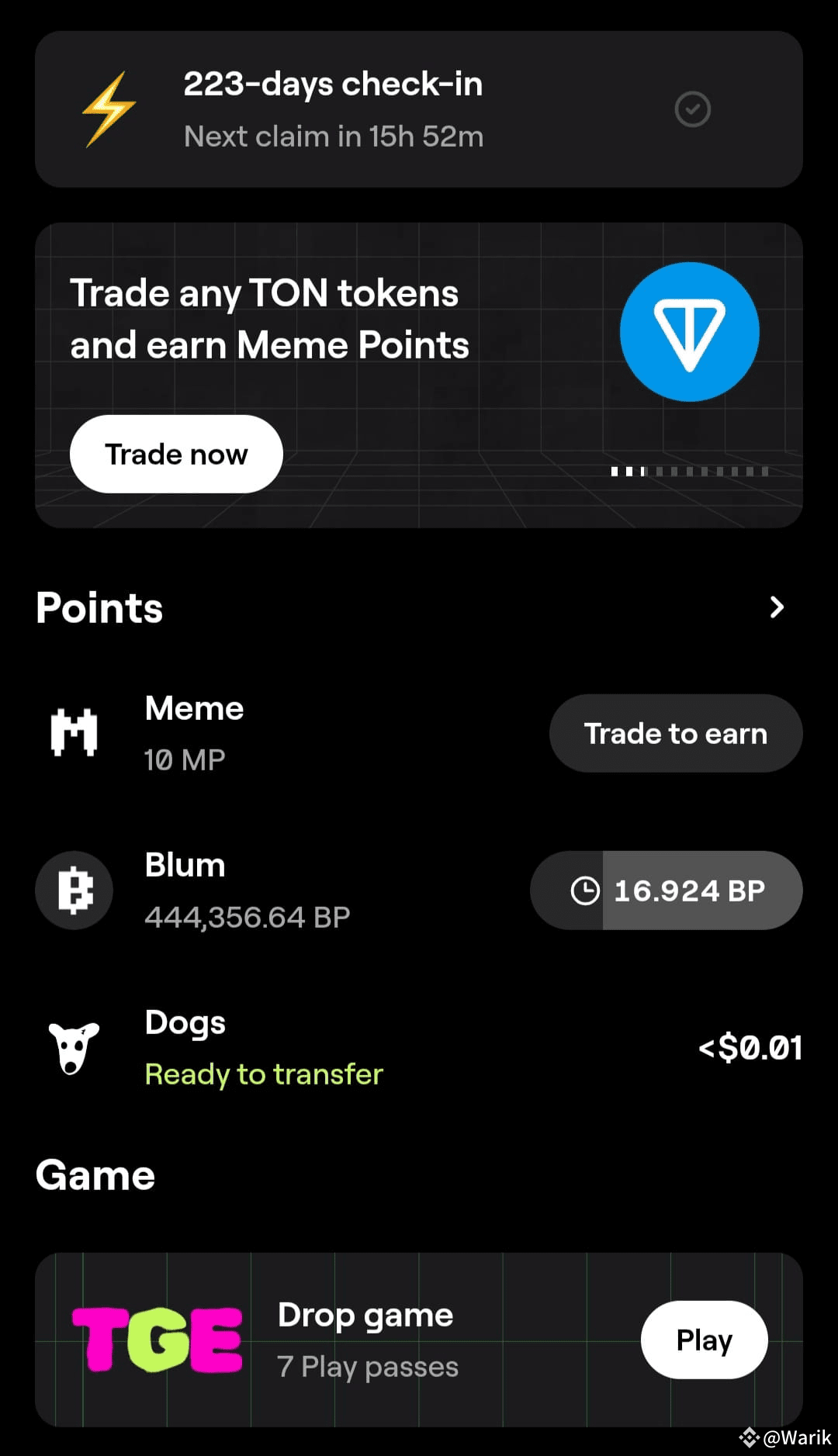Click the Trade to earn button

(x=675, y=733)
